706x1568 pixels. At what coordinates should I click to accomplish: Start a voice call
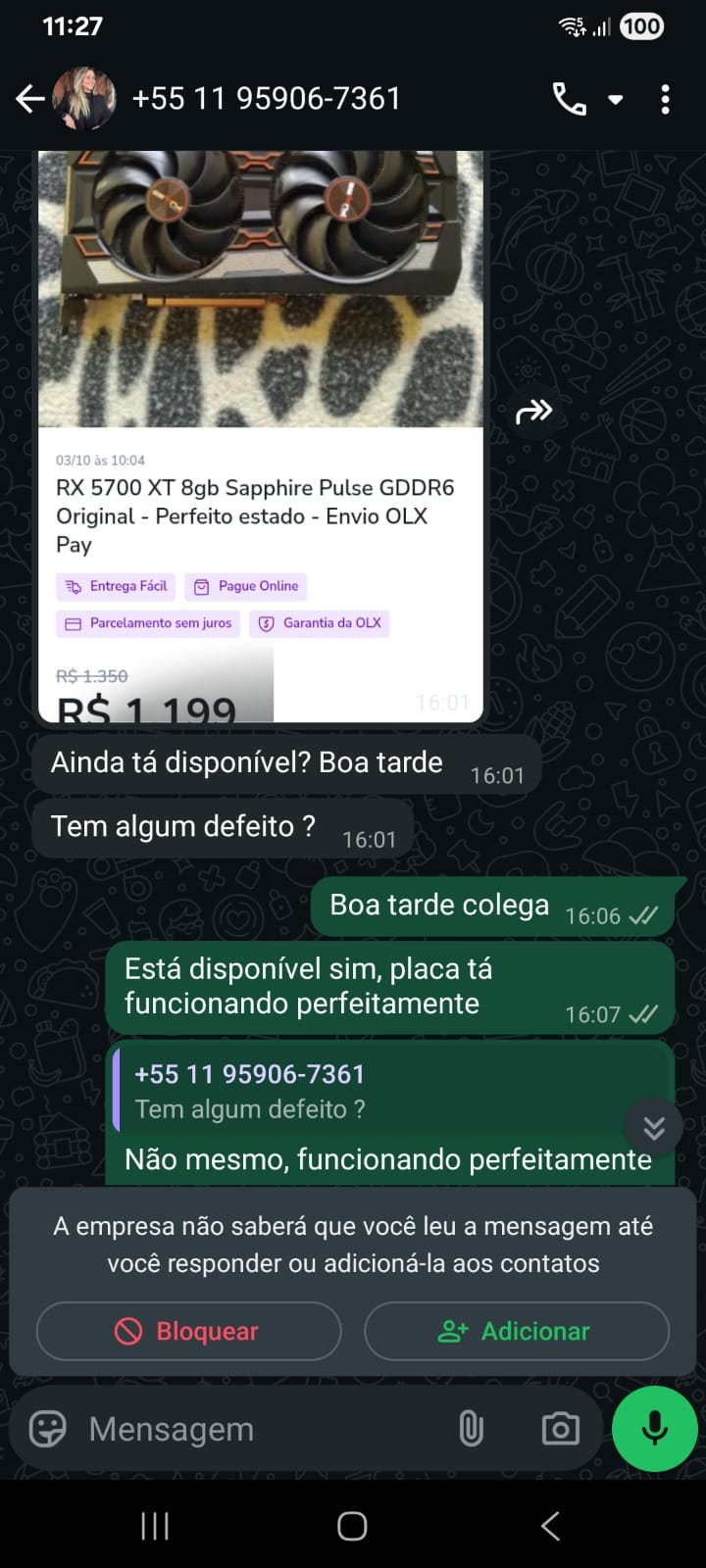tap(570, 99)
